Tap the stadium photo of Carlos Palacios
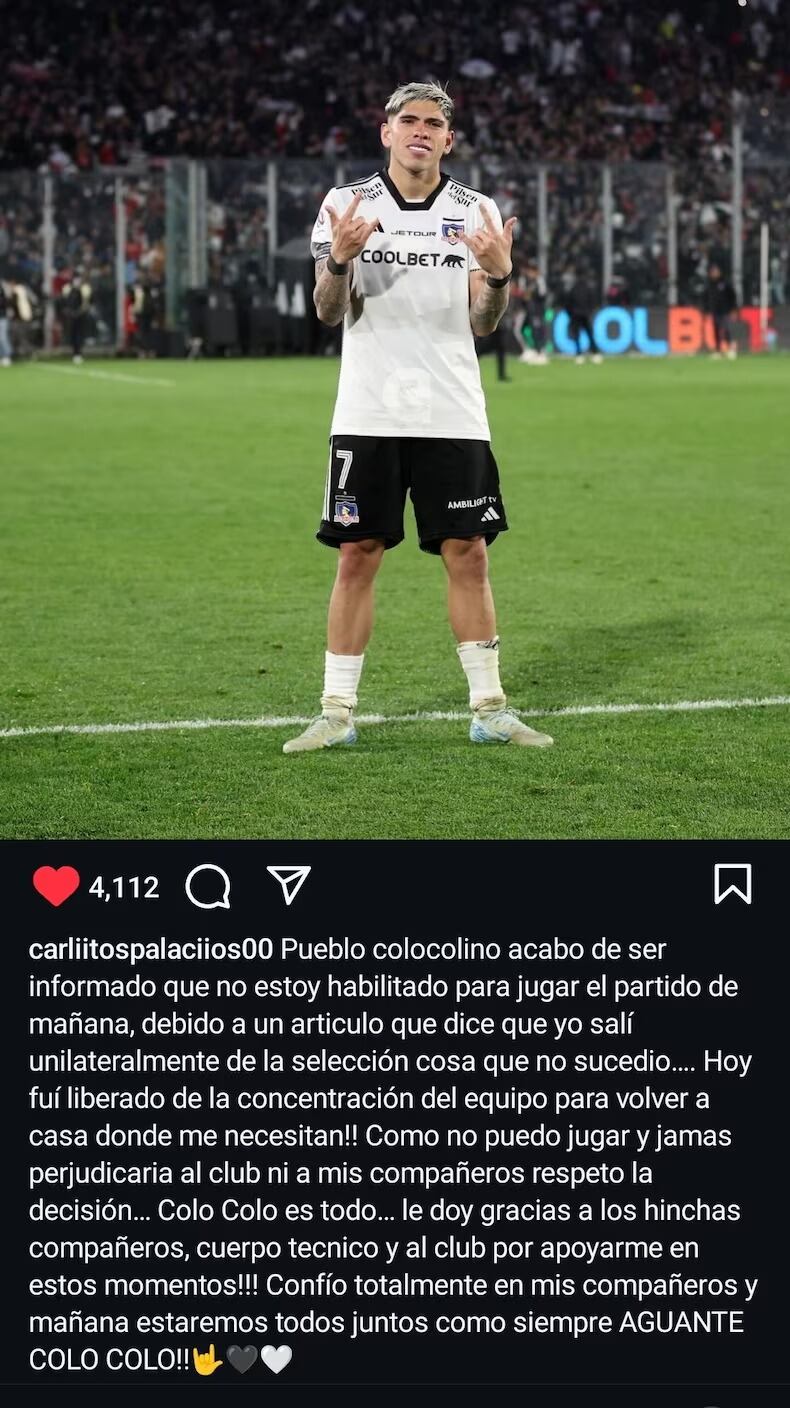 pos(395,420)
